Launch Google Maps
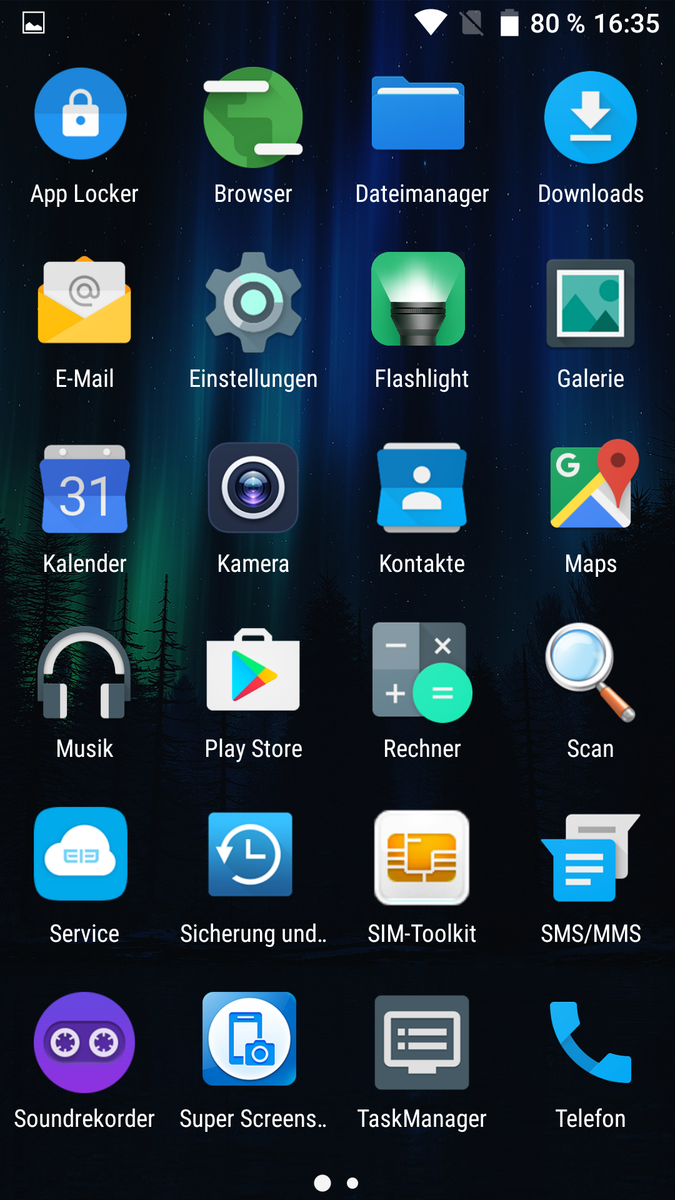This screenshot has width=675, height=1200. pos(592,488)
